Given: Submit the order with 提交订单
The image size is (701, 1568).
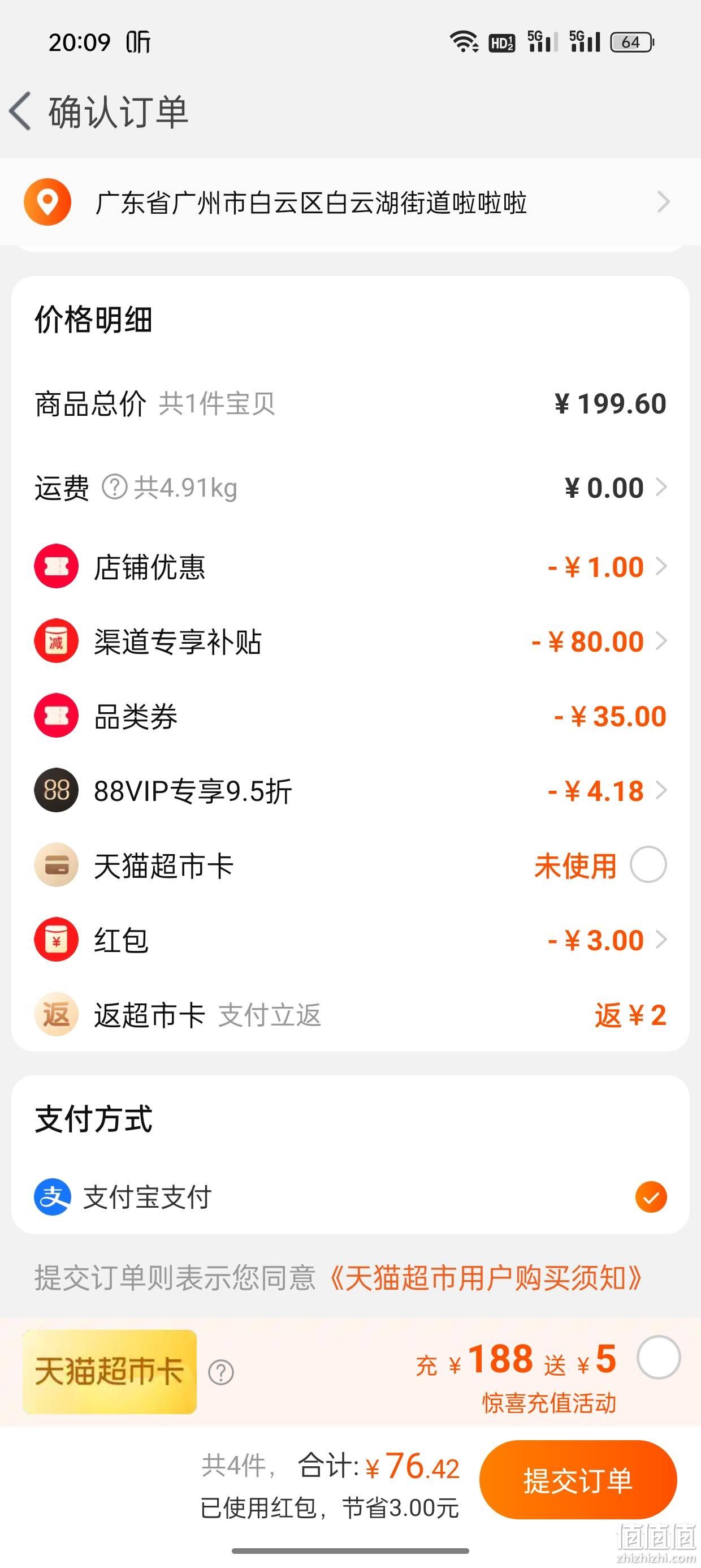Looking at the screenshot, I should 578,1480.
